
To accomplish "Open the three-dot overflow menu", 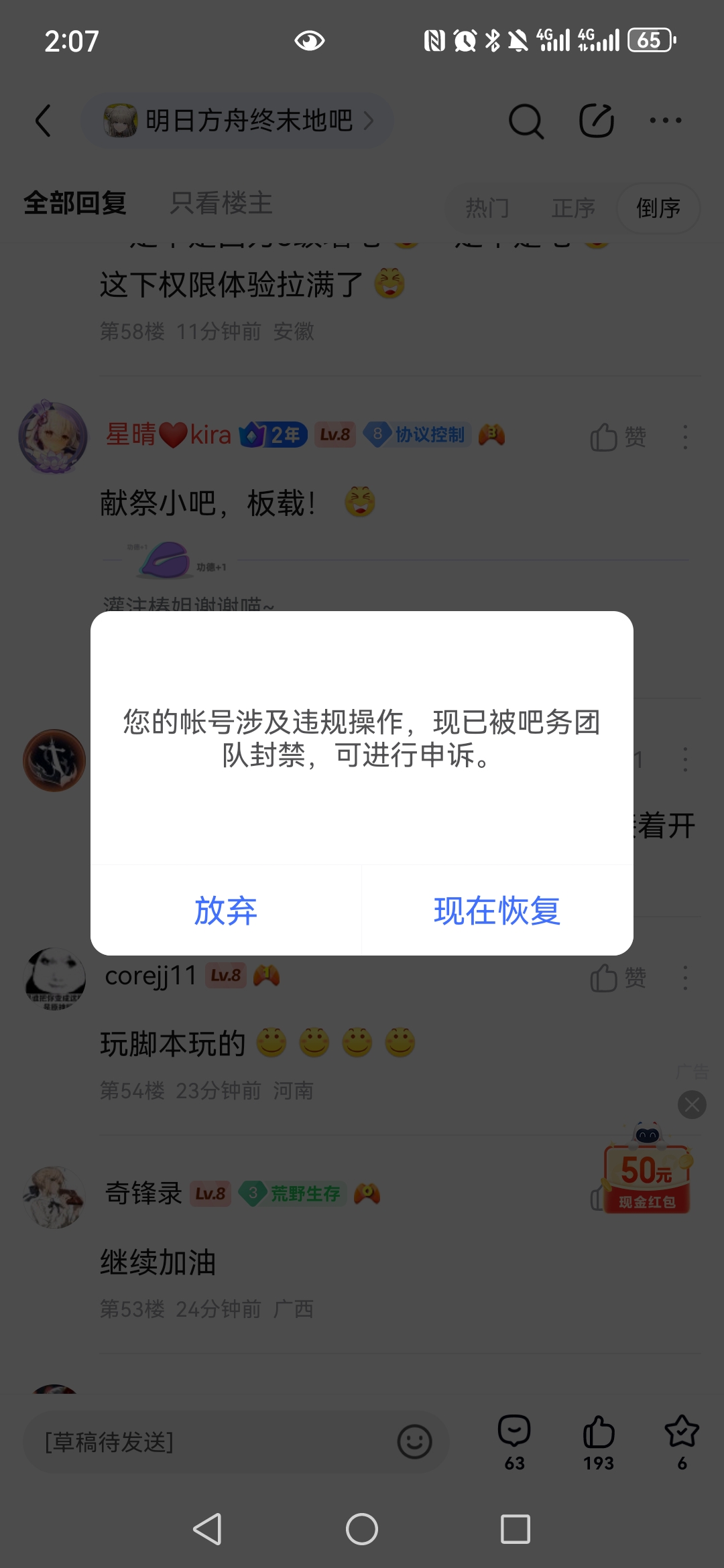I will [x=666, y=121].
